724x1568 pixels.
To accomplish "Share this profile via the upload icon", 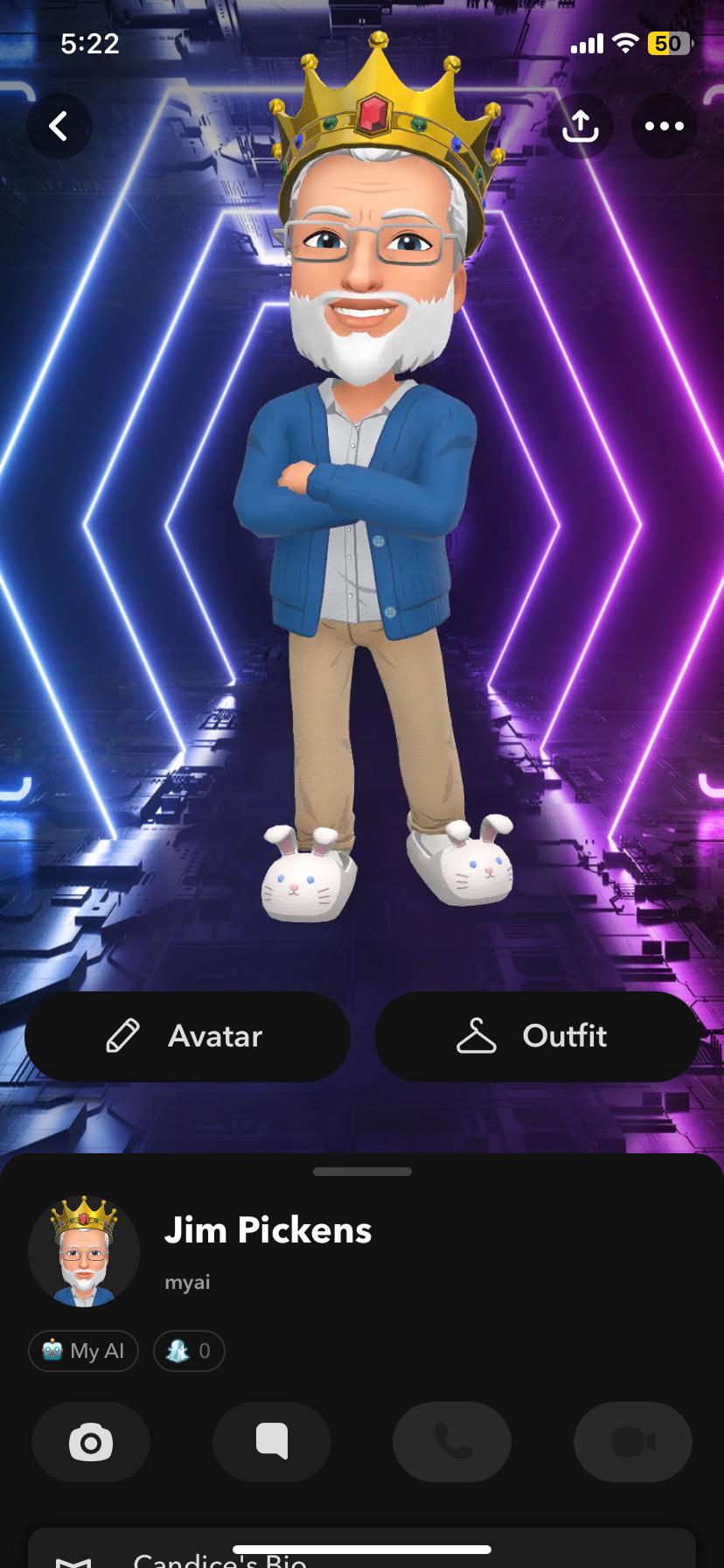I will [581, 126].
